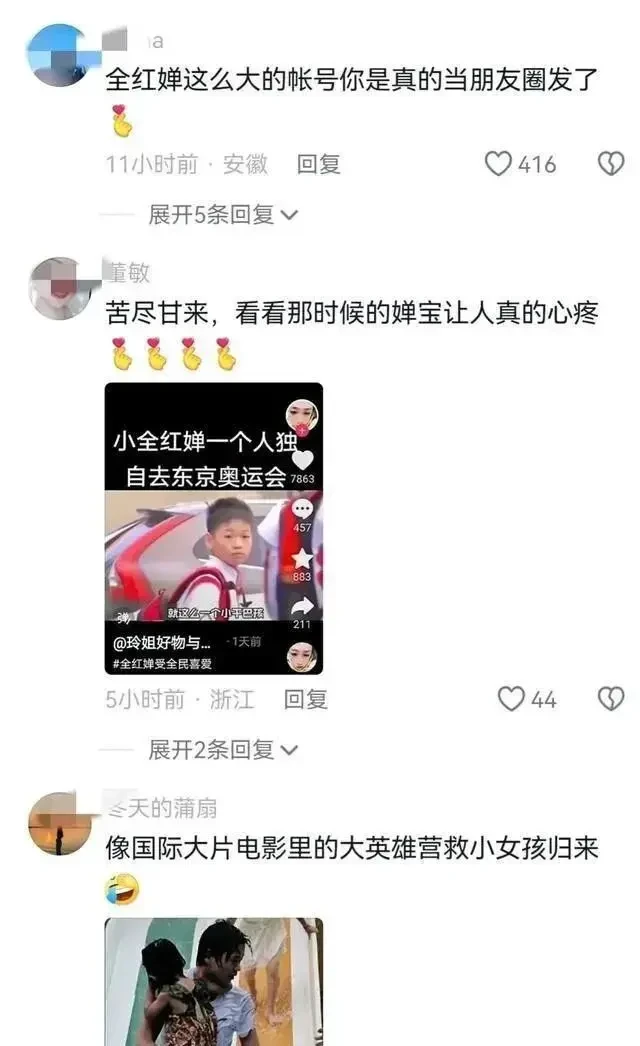Like the Anhui comment with 416 likes
The image size is (640, 1046).
(x=498, y=164)
